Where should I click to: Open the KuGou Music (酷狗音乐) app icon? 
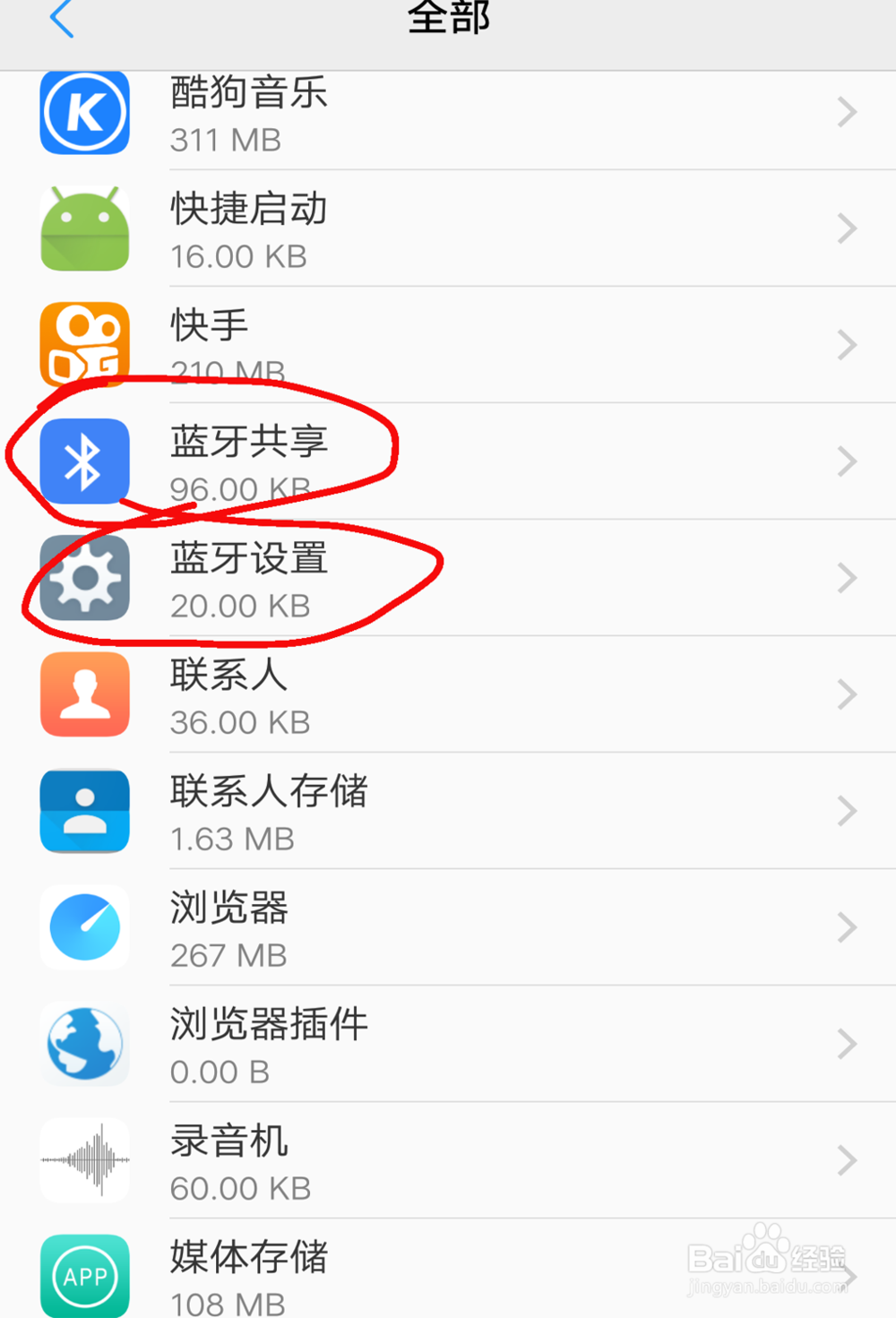84,112
